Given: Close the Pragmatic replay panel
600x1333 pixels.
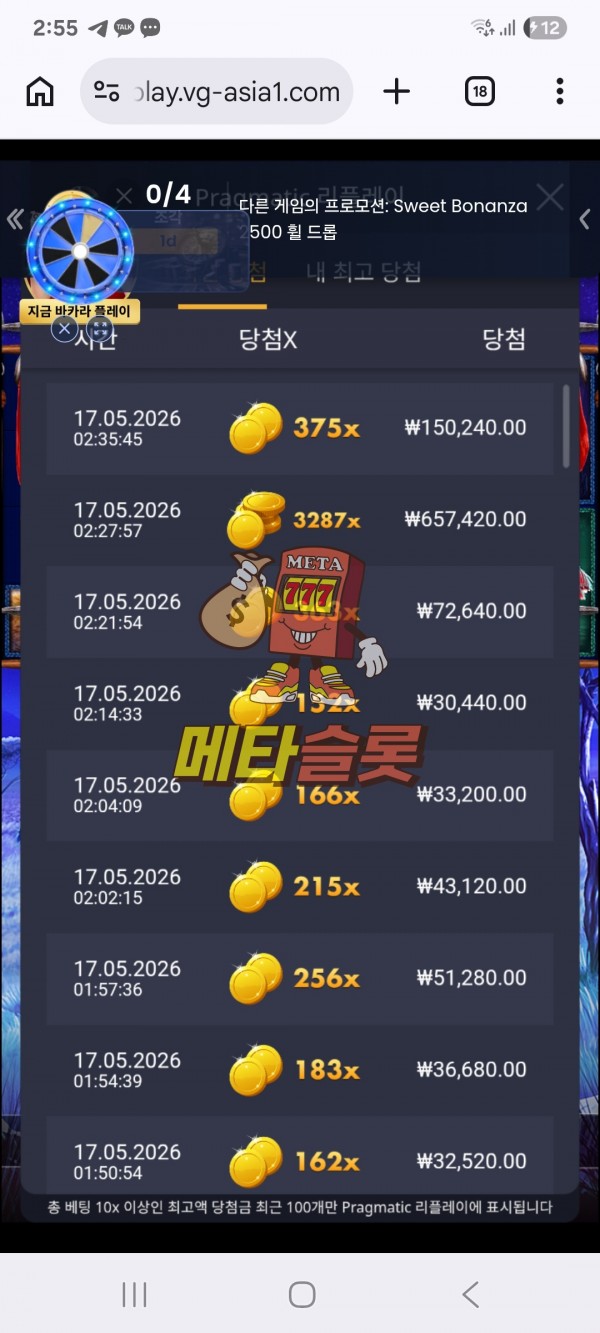Looking at the screenshot, I should pyautogui.click(x=550, y=197).
